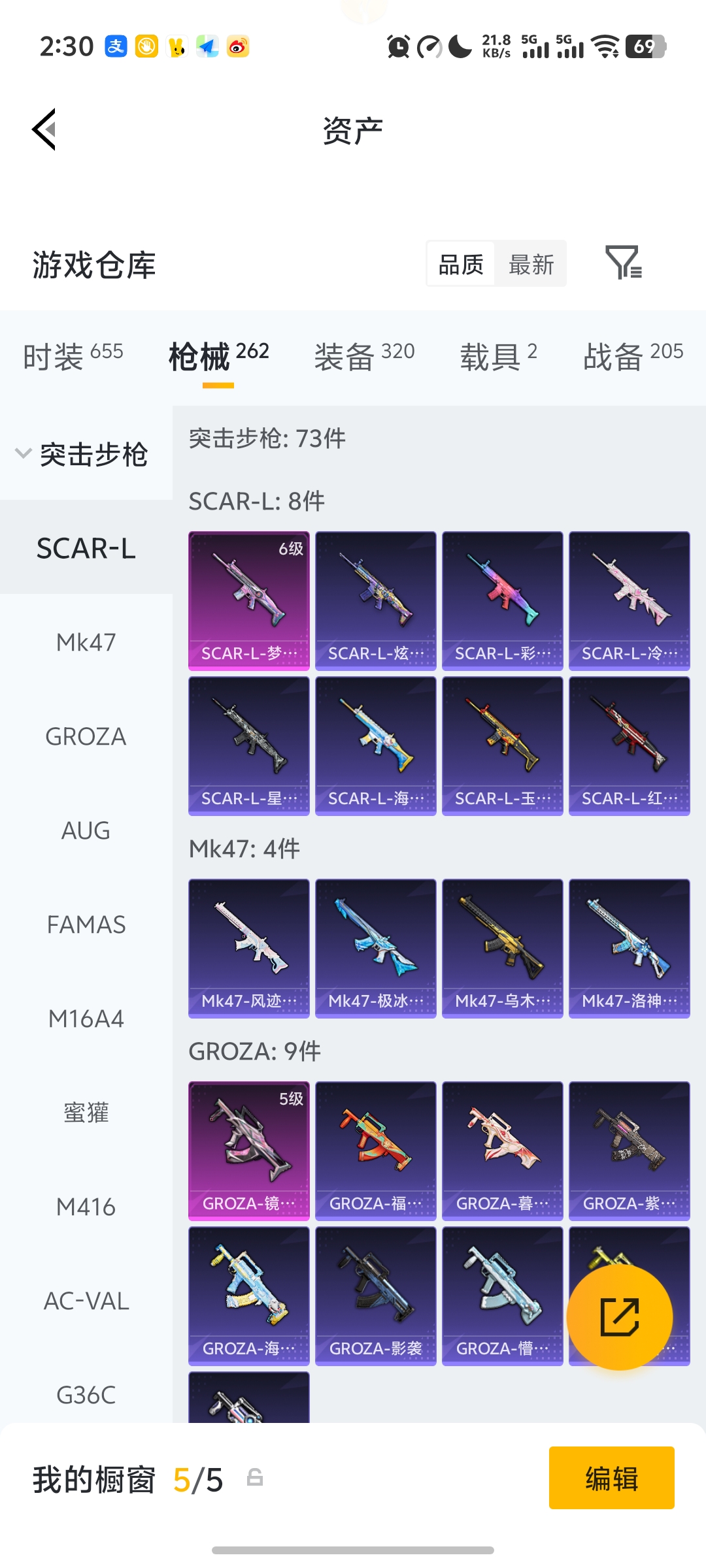Tap the back arrow to leave 资产 page
This screenshot has height=1568, width=706.
click(43, 128)
